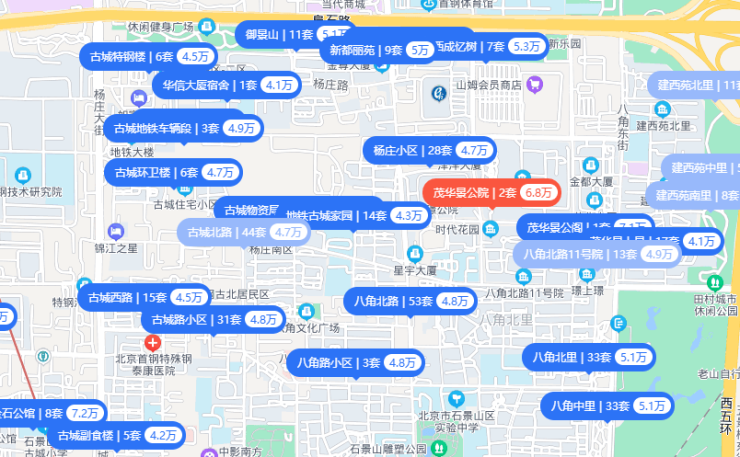Tap the 古城路小区 31套 marker
Viewport: 740px width, 457px height.
click(213, 319)
